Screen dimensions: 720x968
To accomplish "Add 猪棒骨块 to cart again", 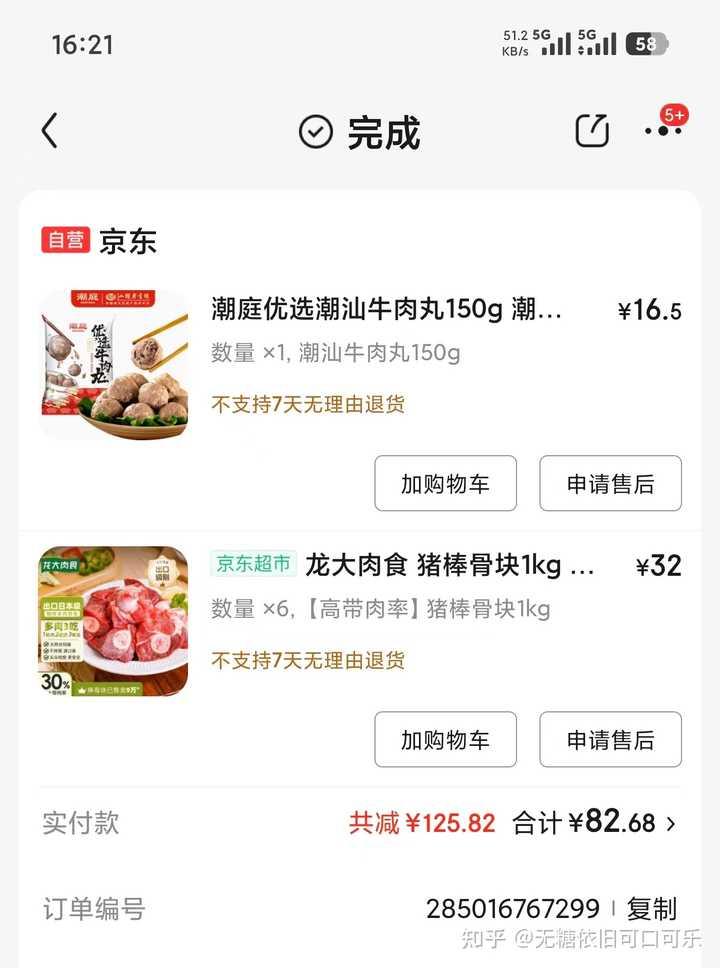I will click(445, 740).
